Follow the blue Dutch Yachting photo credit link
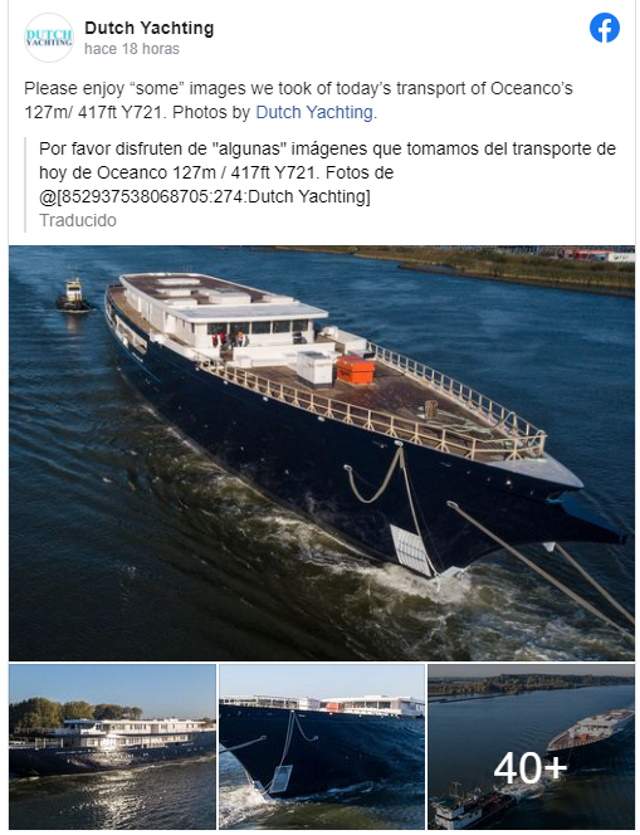Viewport: 640px width, 835px height. [314, 113]
